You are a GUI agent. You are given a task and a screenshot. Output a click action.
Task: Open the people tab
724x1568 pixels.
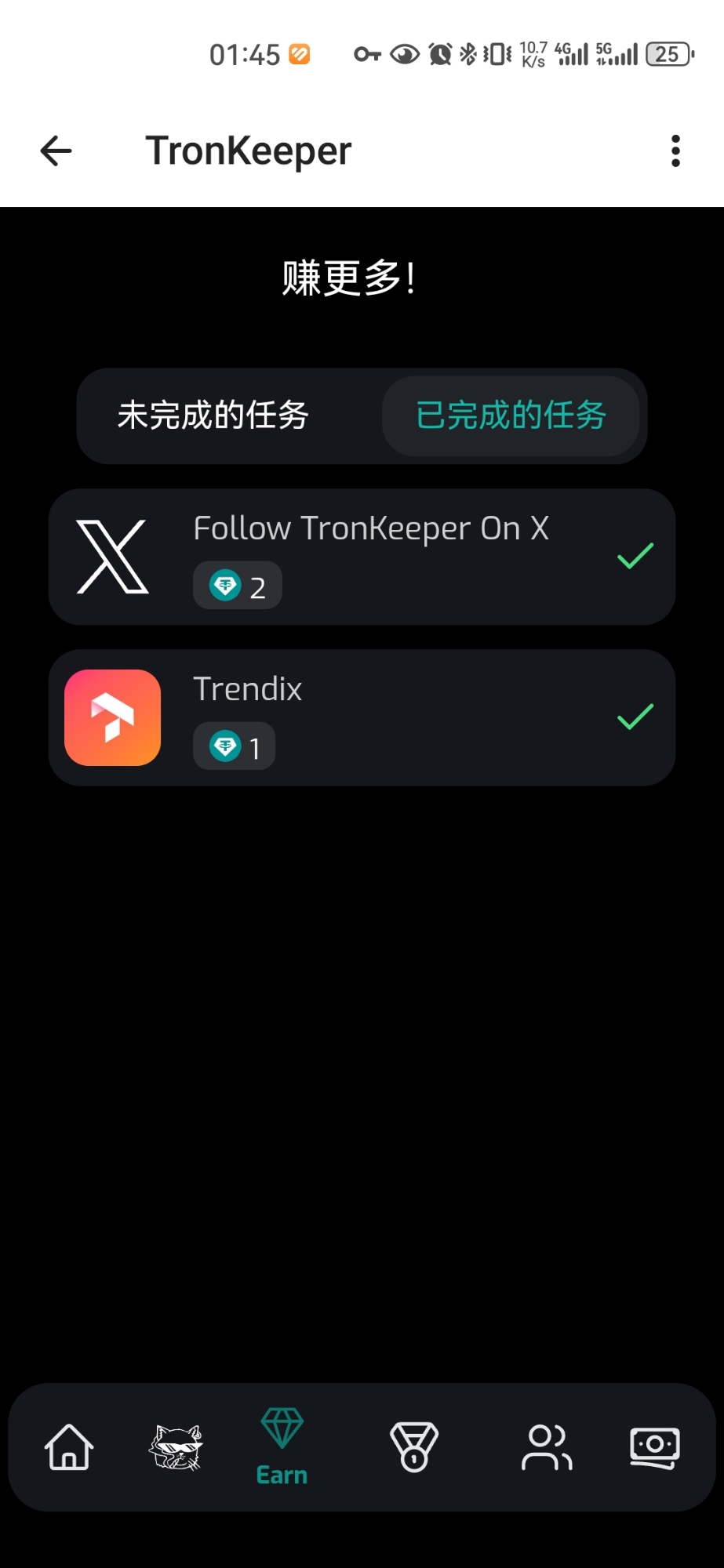[x=547, y=1446]
